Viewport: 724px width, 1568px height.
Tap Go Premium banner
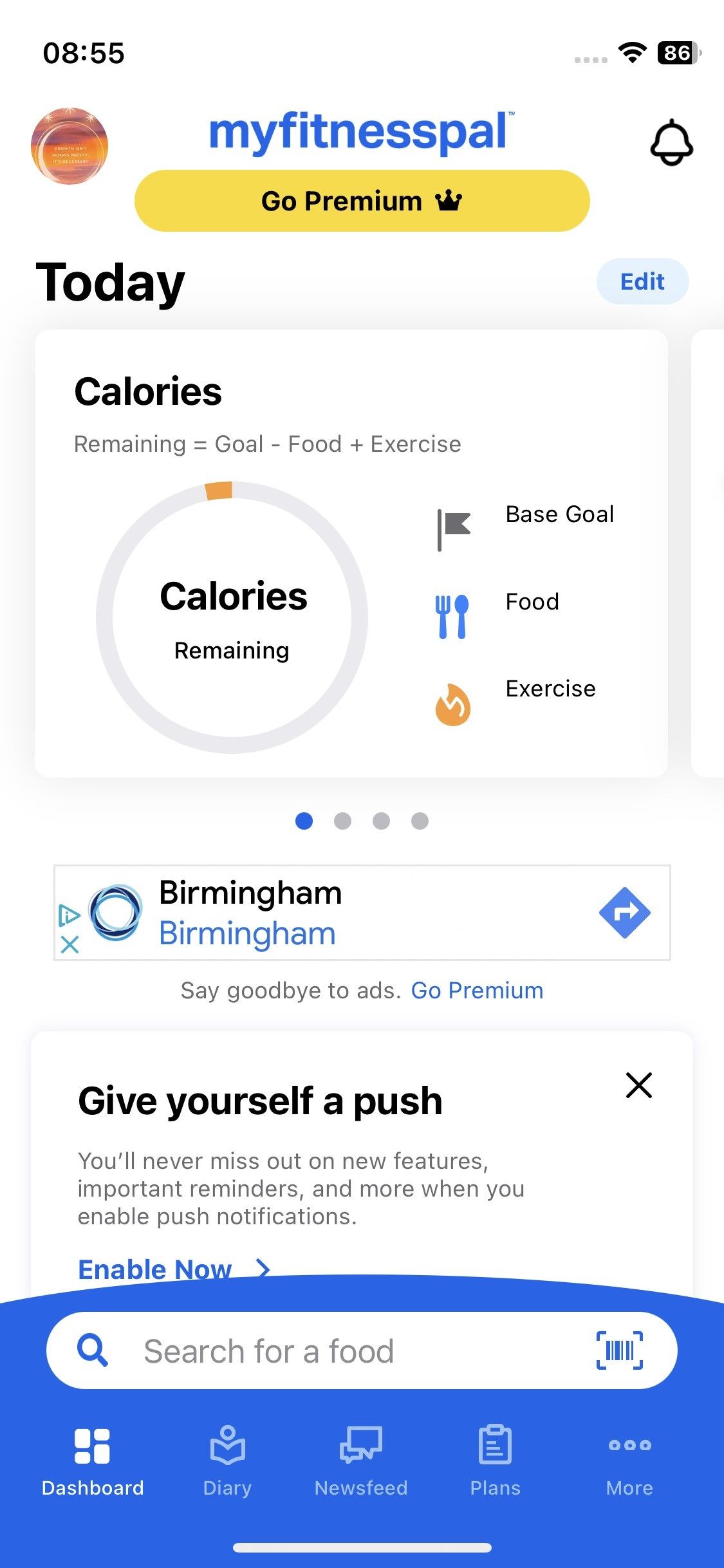362,200
